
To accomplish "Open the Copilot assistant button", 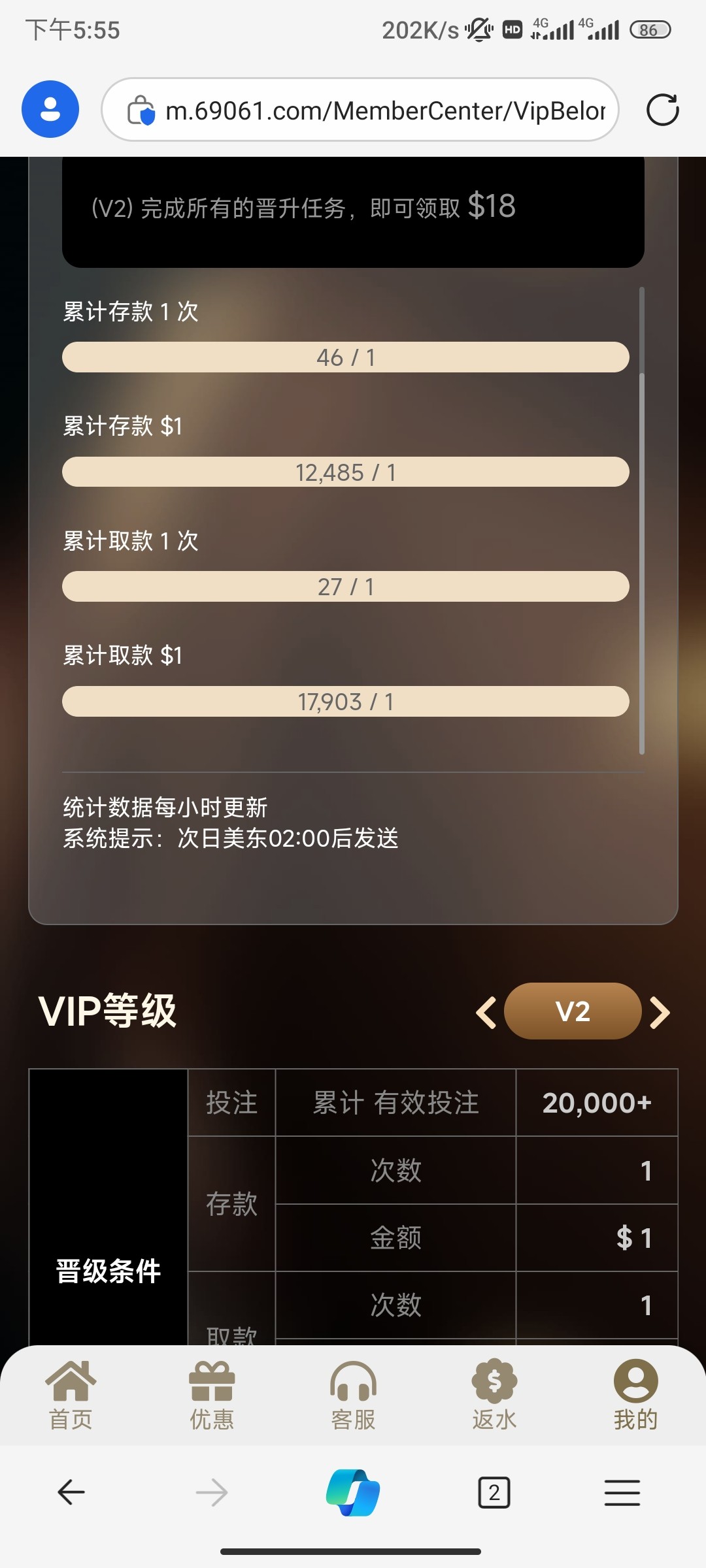I will pyautogui.click(x=353, y=1493).
